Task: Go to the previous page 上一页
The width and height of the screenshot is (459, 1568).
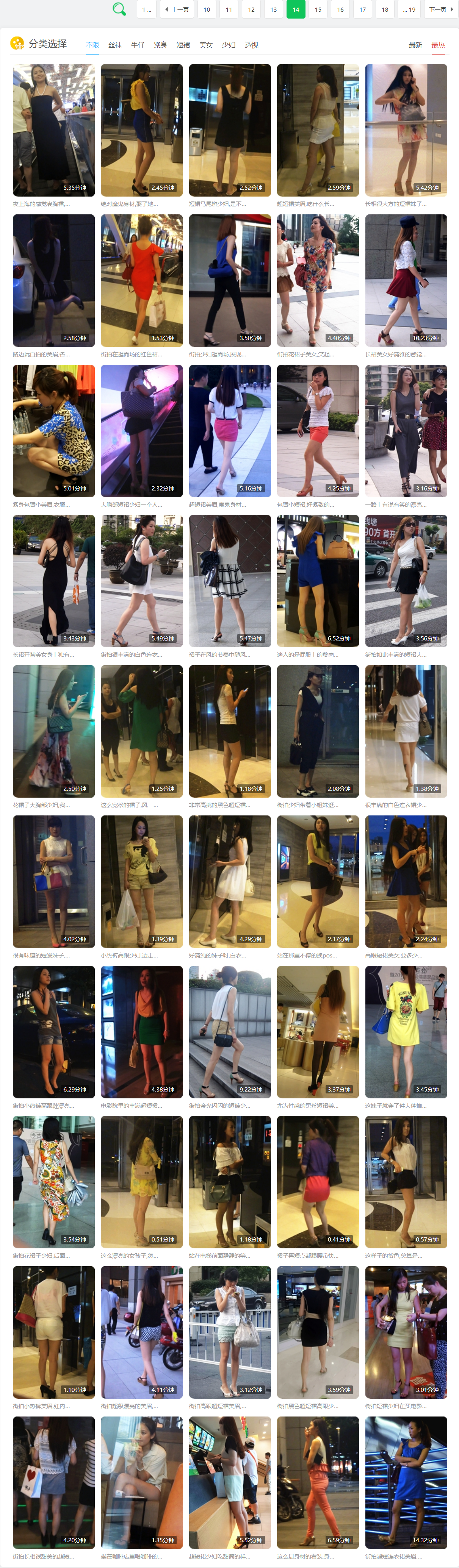Action: 177,10
